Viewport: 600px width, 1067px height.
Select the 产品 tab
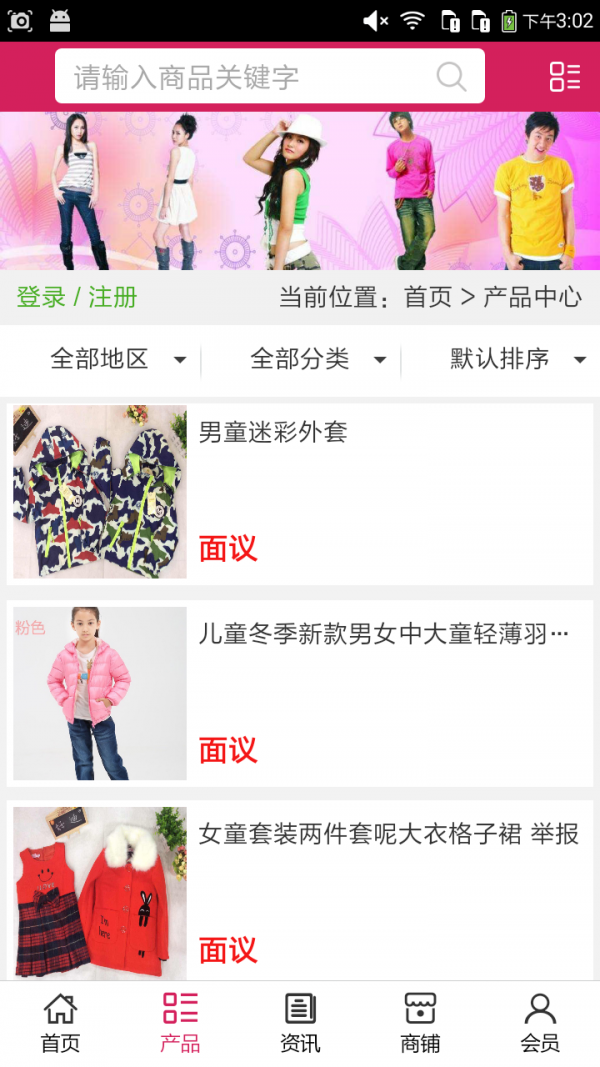[180, 1023]
